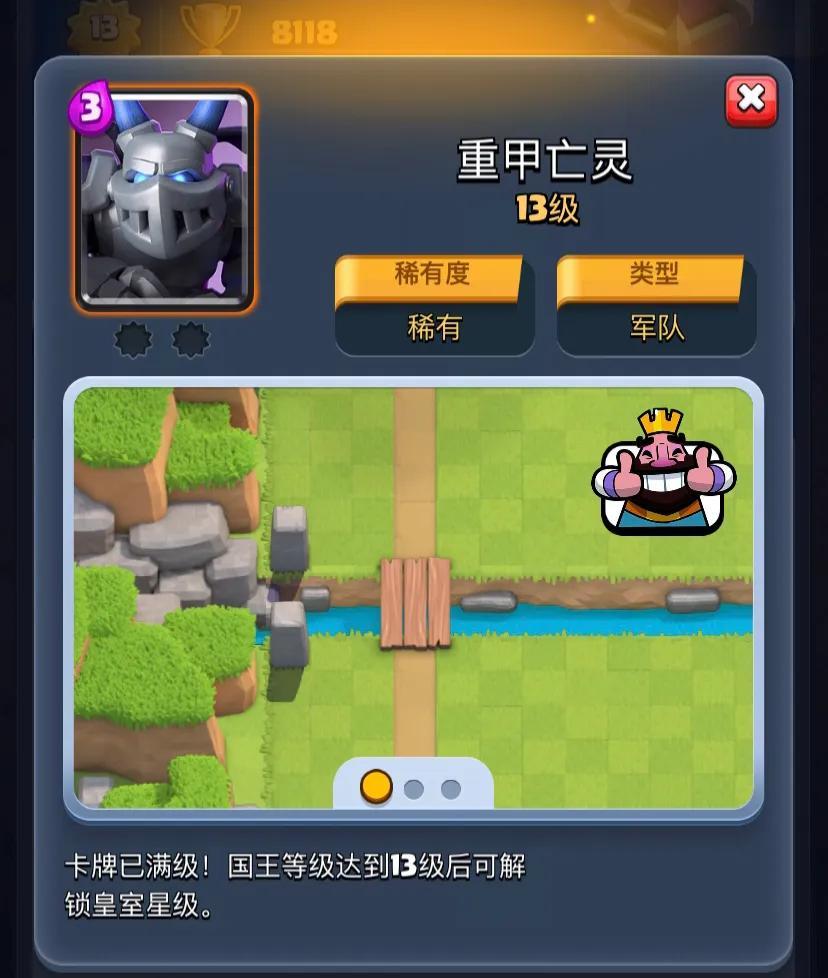Screen dimensions: 828x978
Task: Tap the 重甲亡灵 card portrait
Action: pos(165,200)
